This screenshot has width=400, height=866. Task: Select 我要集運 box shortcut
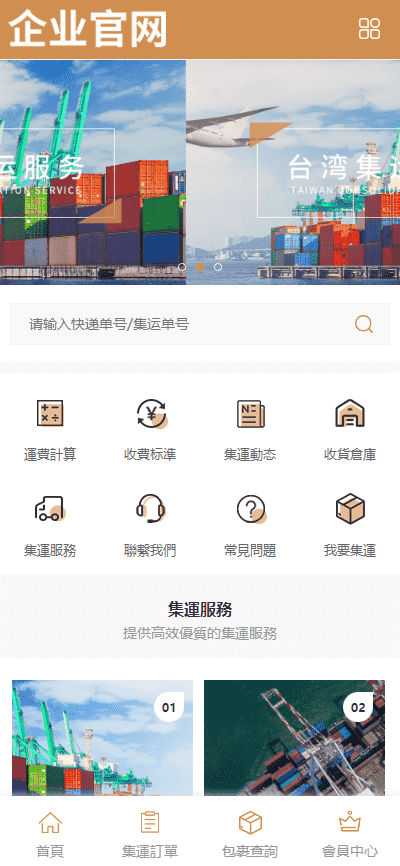click(350, 526)
